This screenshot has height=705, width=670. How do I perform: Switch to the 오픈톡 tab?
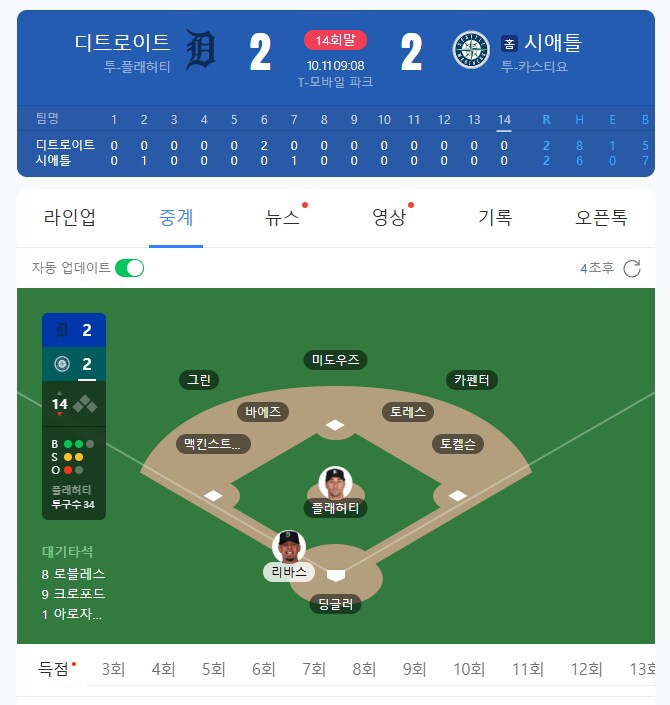pyautogui.click(x=601, y=217)
